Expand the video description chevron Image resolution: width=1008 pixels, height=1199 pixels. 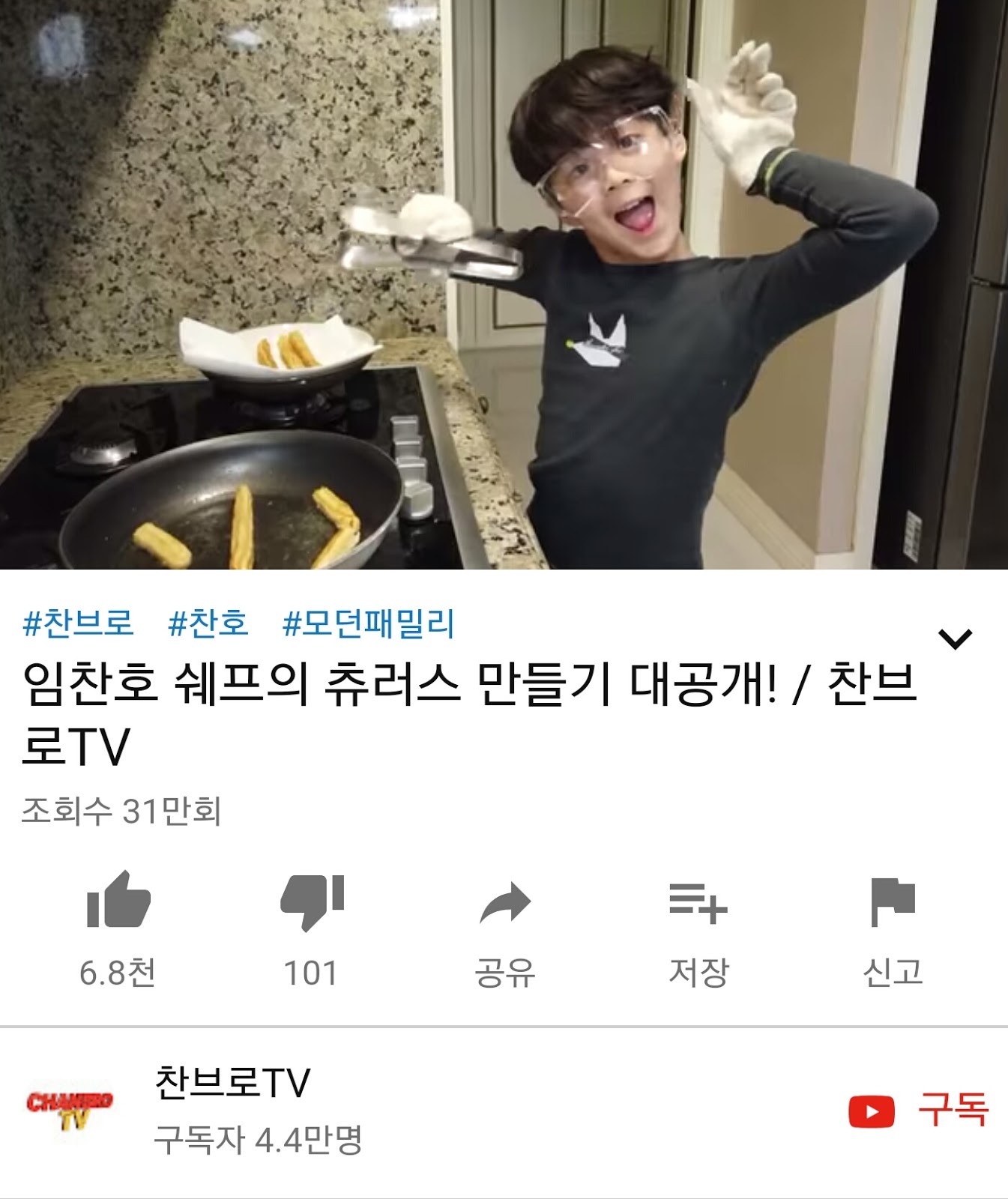[955, 639]
